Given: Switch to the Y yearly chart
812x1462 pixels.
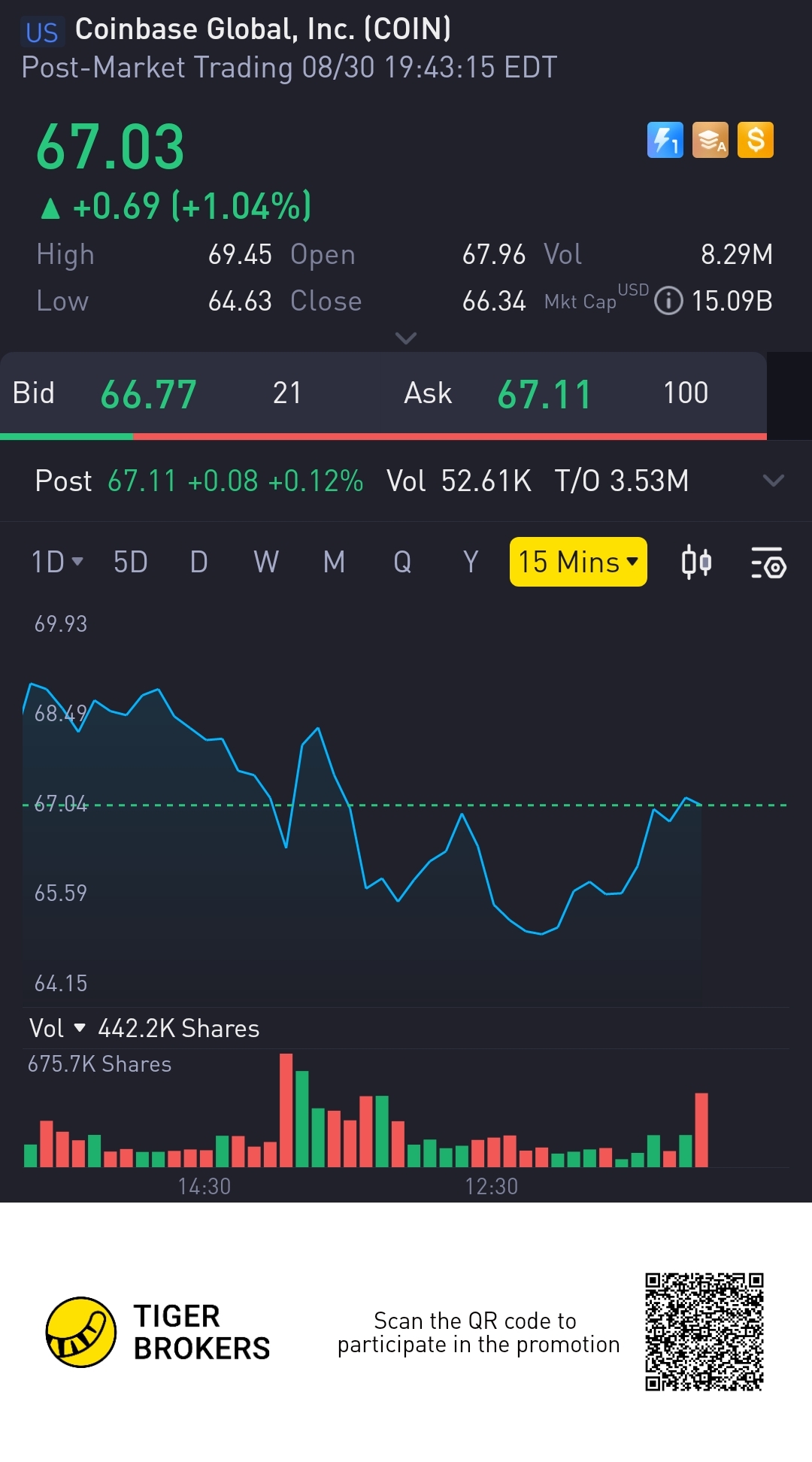Looking at the screenshot, I should pos(471,562).
